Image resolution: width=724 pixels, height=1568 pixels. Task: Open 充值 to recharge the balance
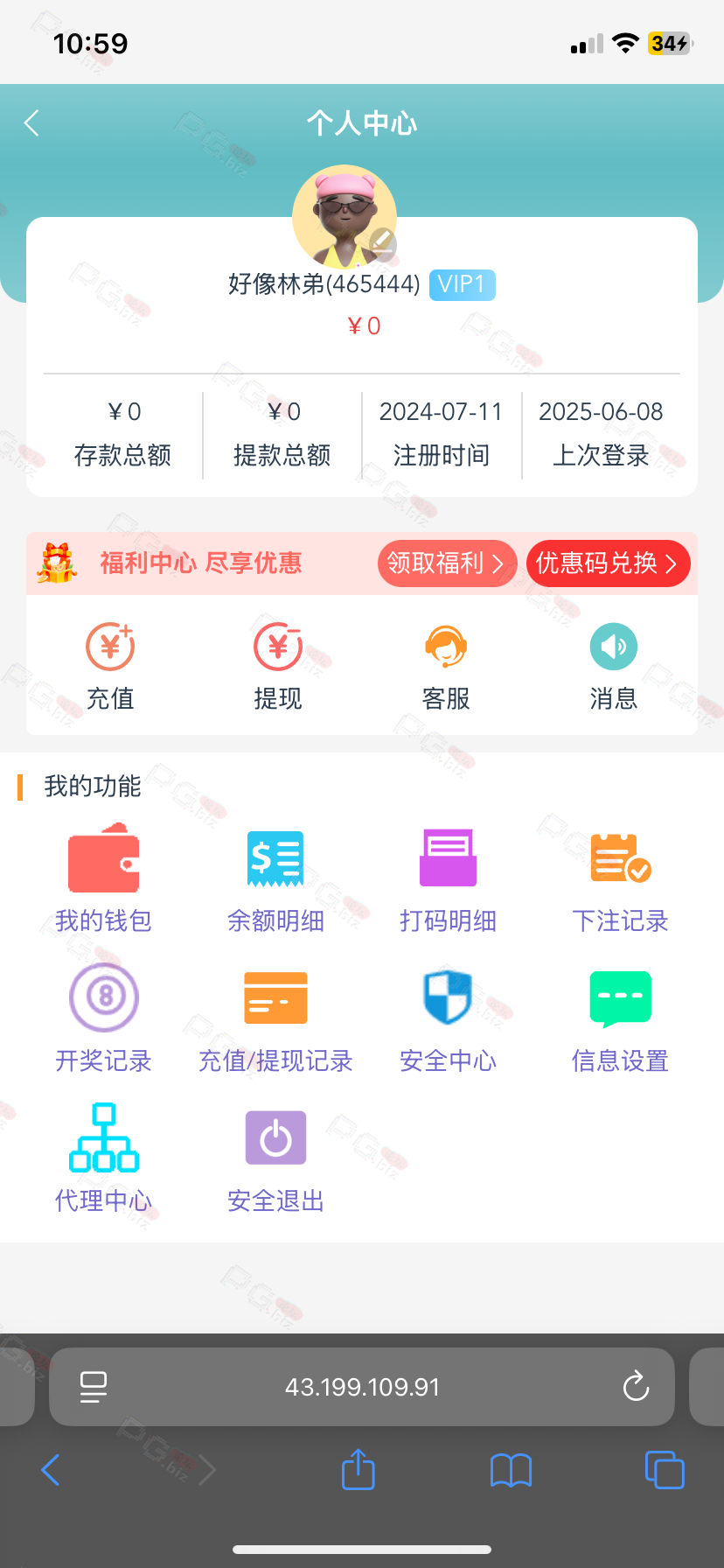pos(110,667)
